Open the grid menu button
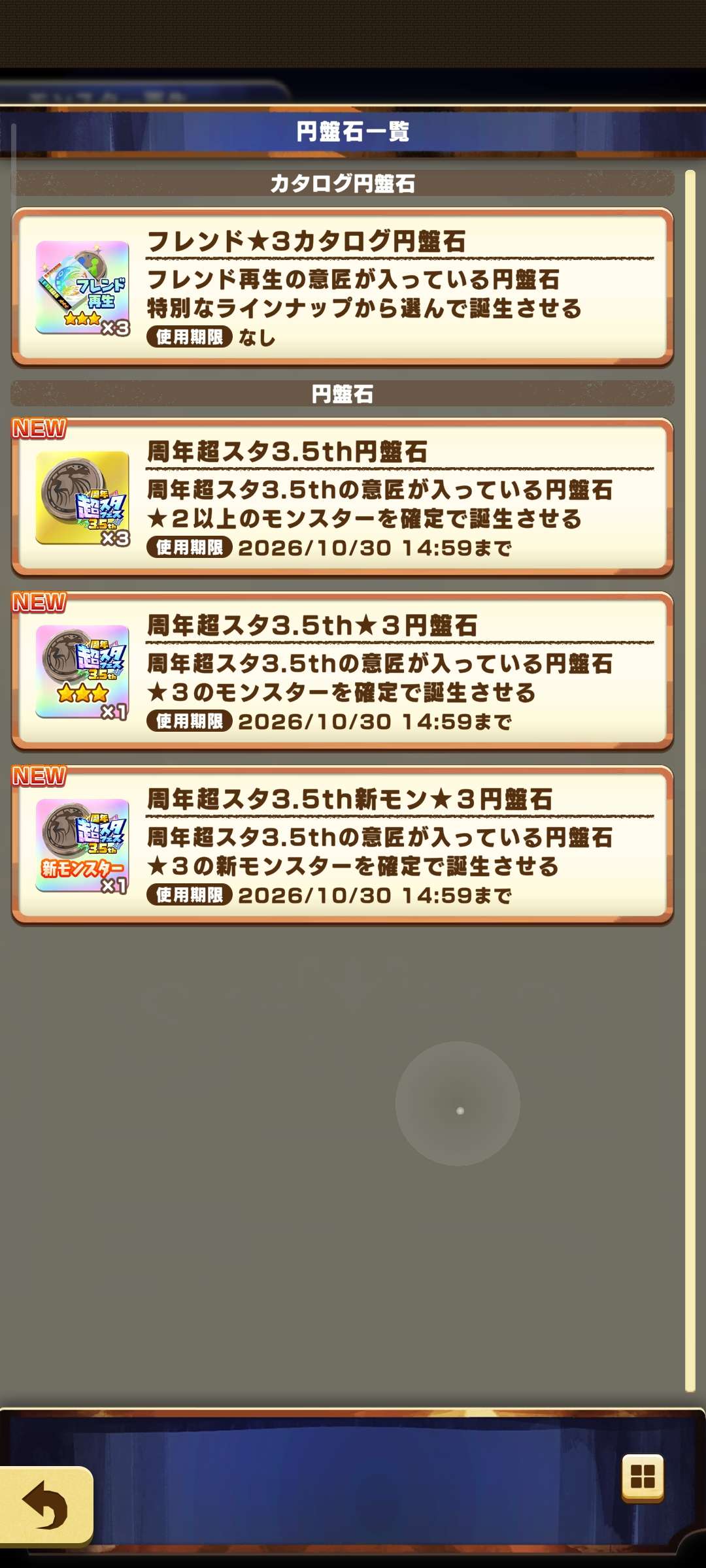Viewport: 706px width, 1568px height. (x=643, y=1477)
